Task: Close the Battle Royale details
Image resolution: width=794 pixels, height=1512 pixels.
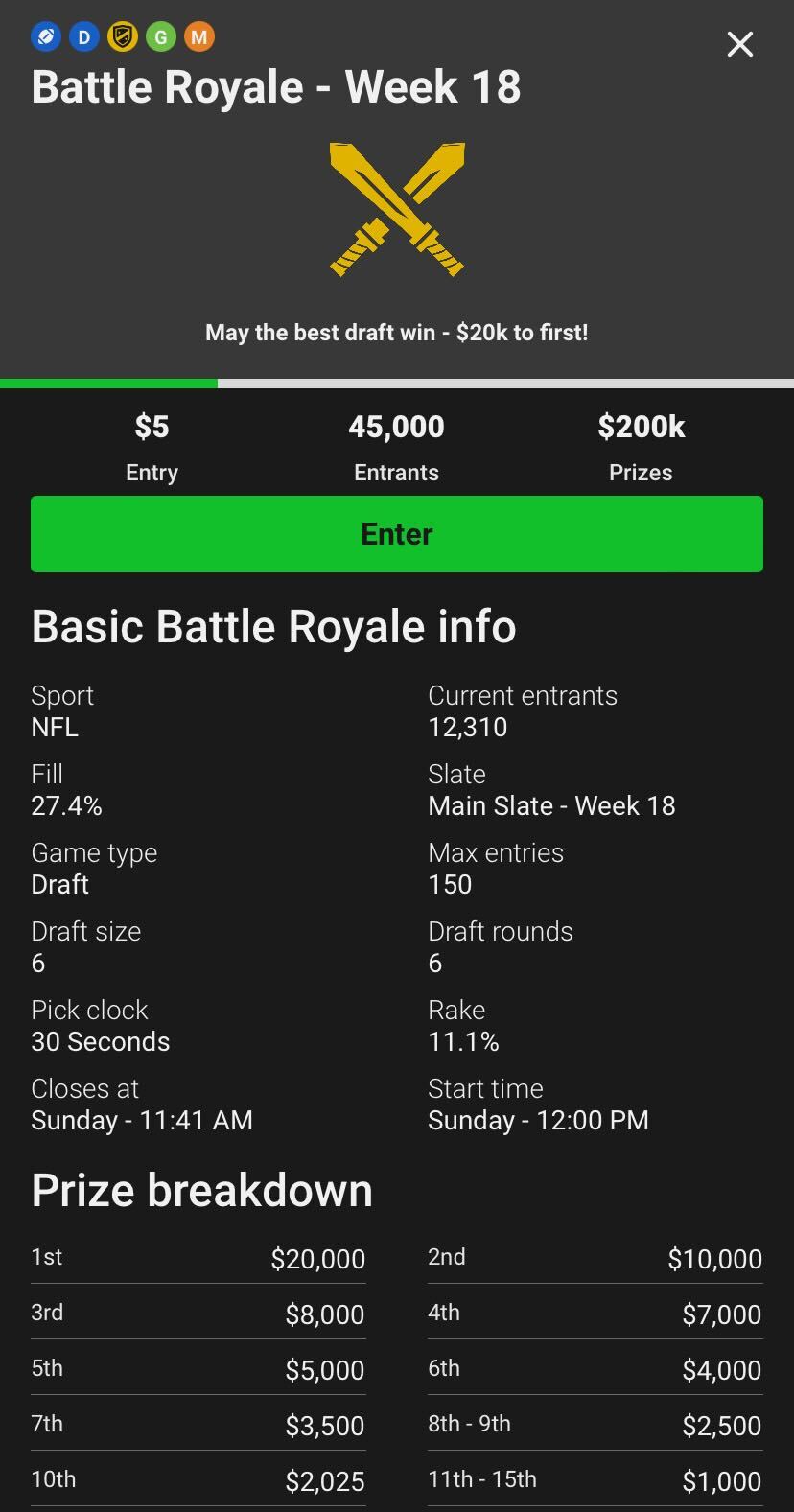Action: coord(739,44)
